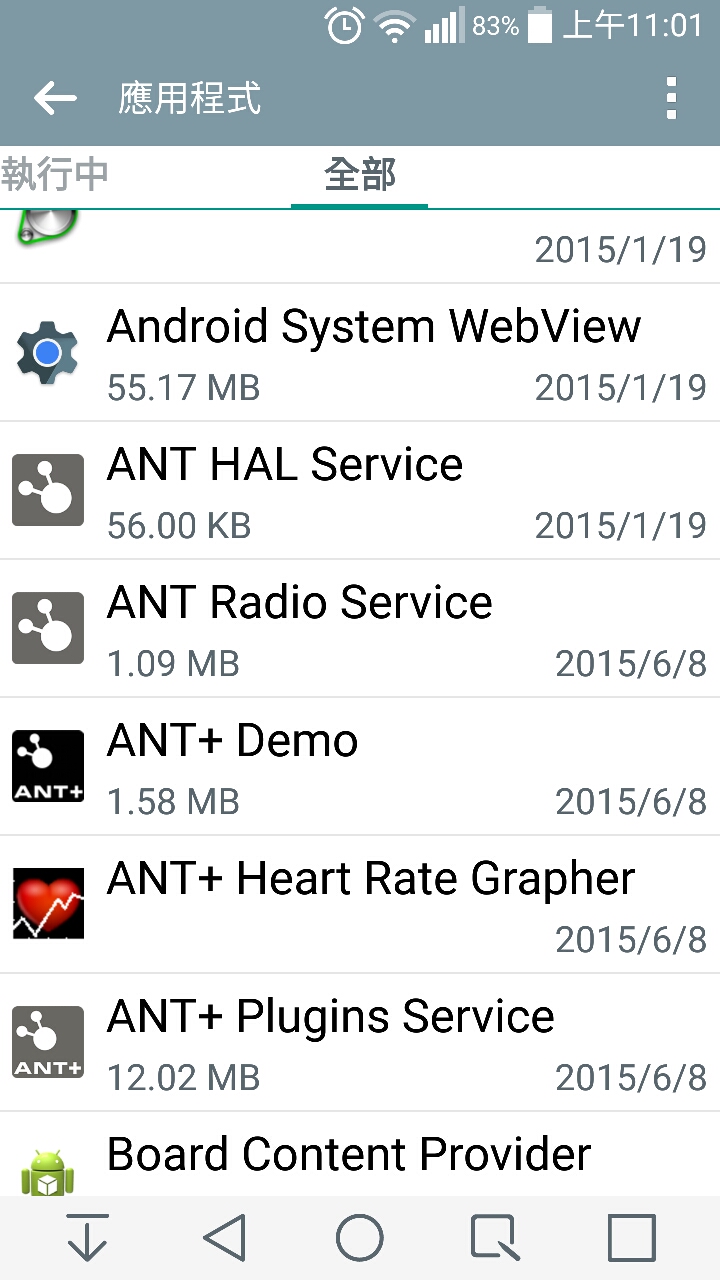The image size is (720, 1280).
Task: Tap the system back triangle
Action: (226, 1238)
